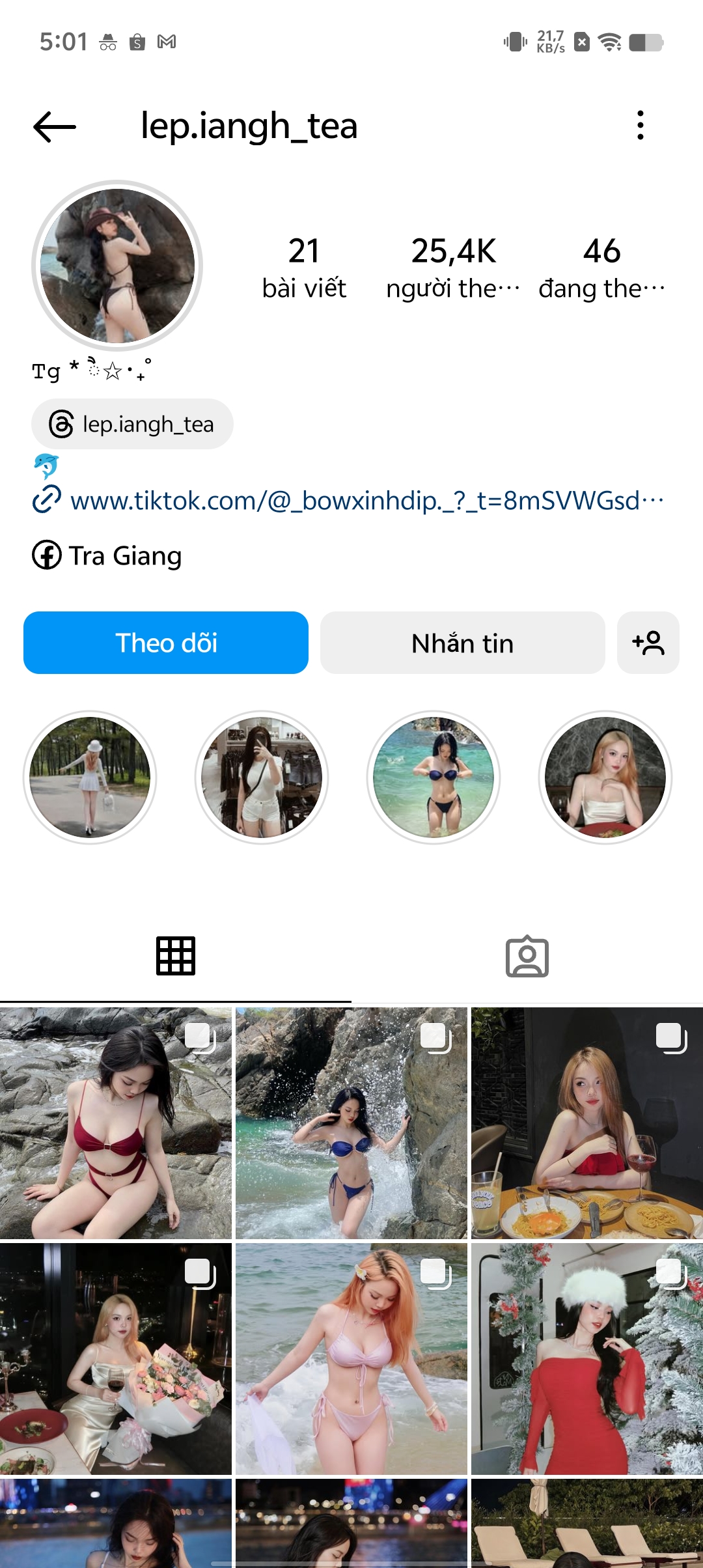Image resolution: width=703 pixels, height=1568 pixels.
Task: Open the post with flower bouquet
Action: click(x=116, y=1359)
